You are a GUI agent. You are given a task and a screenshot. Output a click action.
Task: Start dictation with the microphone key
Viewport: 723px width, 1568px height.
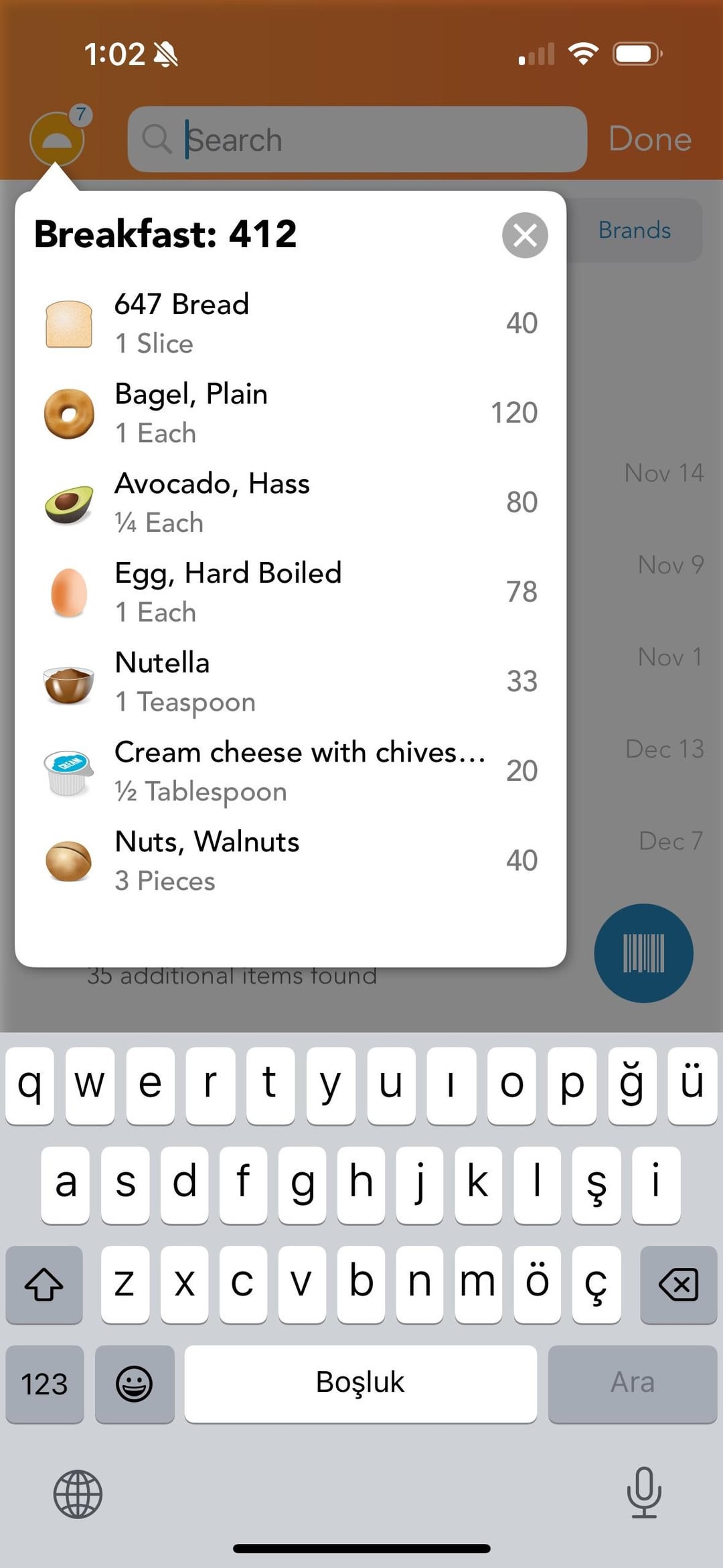[x=644, y=1492]
